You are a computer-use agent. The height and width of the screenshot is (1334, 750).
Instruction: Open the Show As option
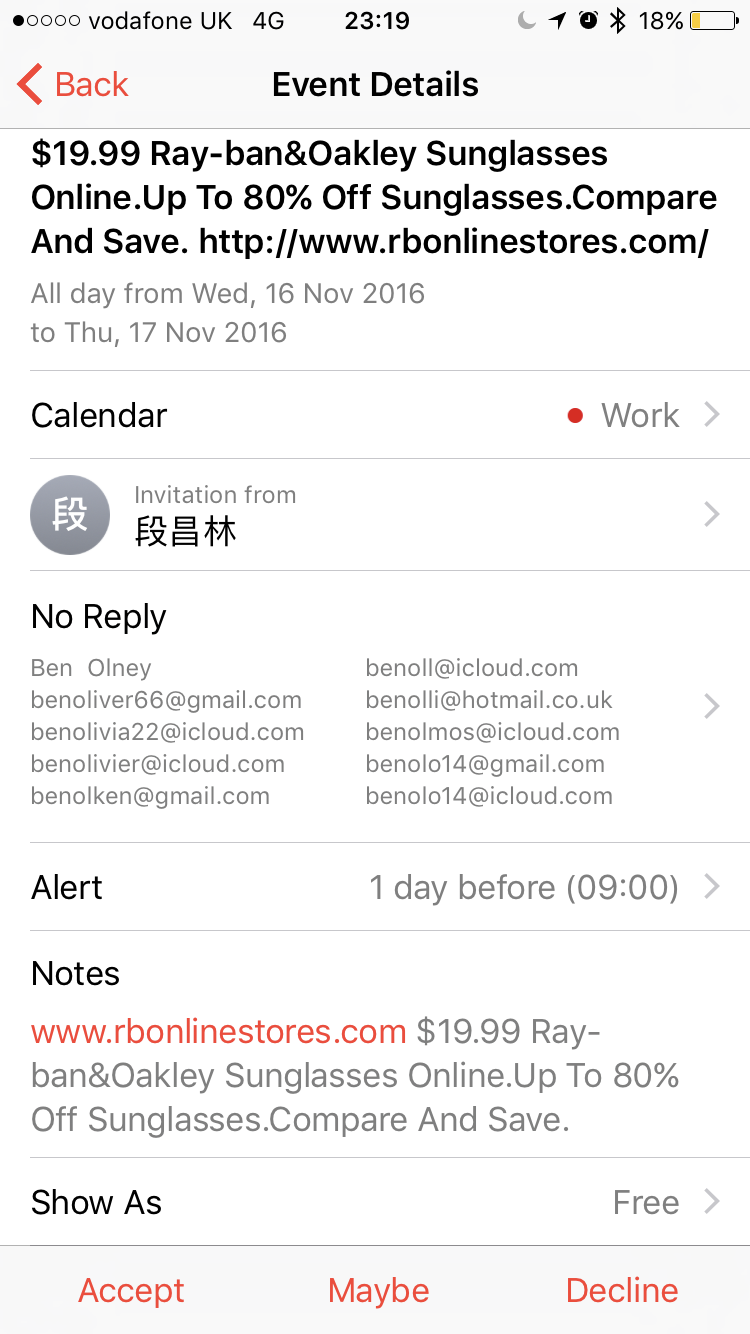point(375,1202)
